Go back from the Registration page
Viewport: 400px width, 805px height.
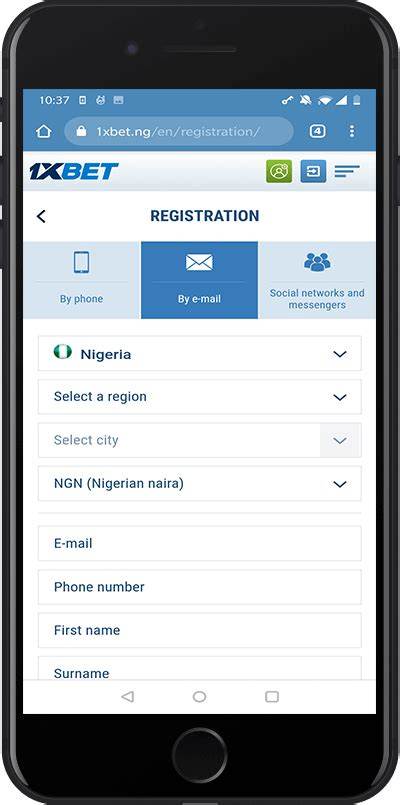(41, 216)
